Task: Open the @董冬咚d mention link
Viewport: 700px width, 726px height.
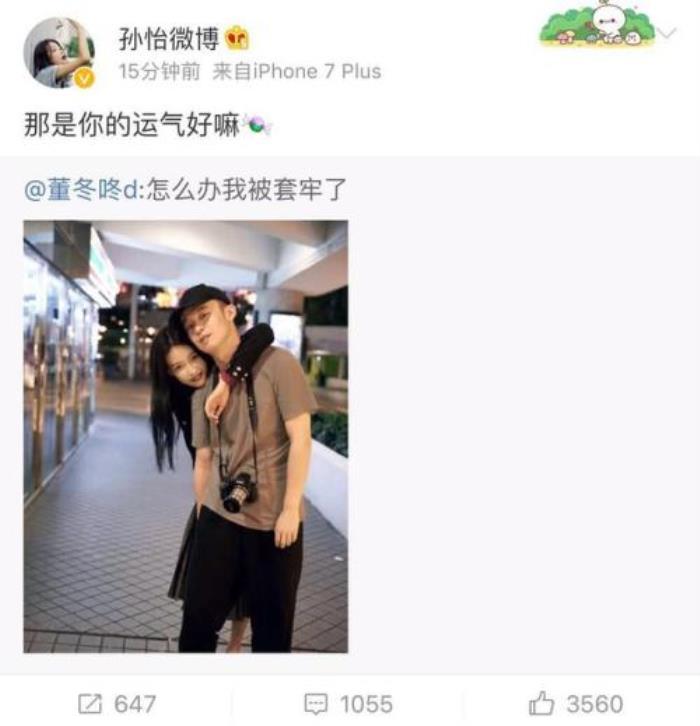Action: [x=84, y=189]
